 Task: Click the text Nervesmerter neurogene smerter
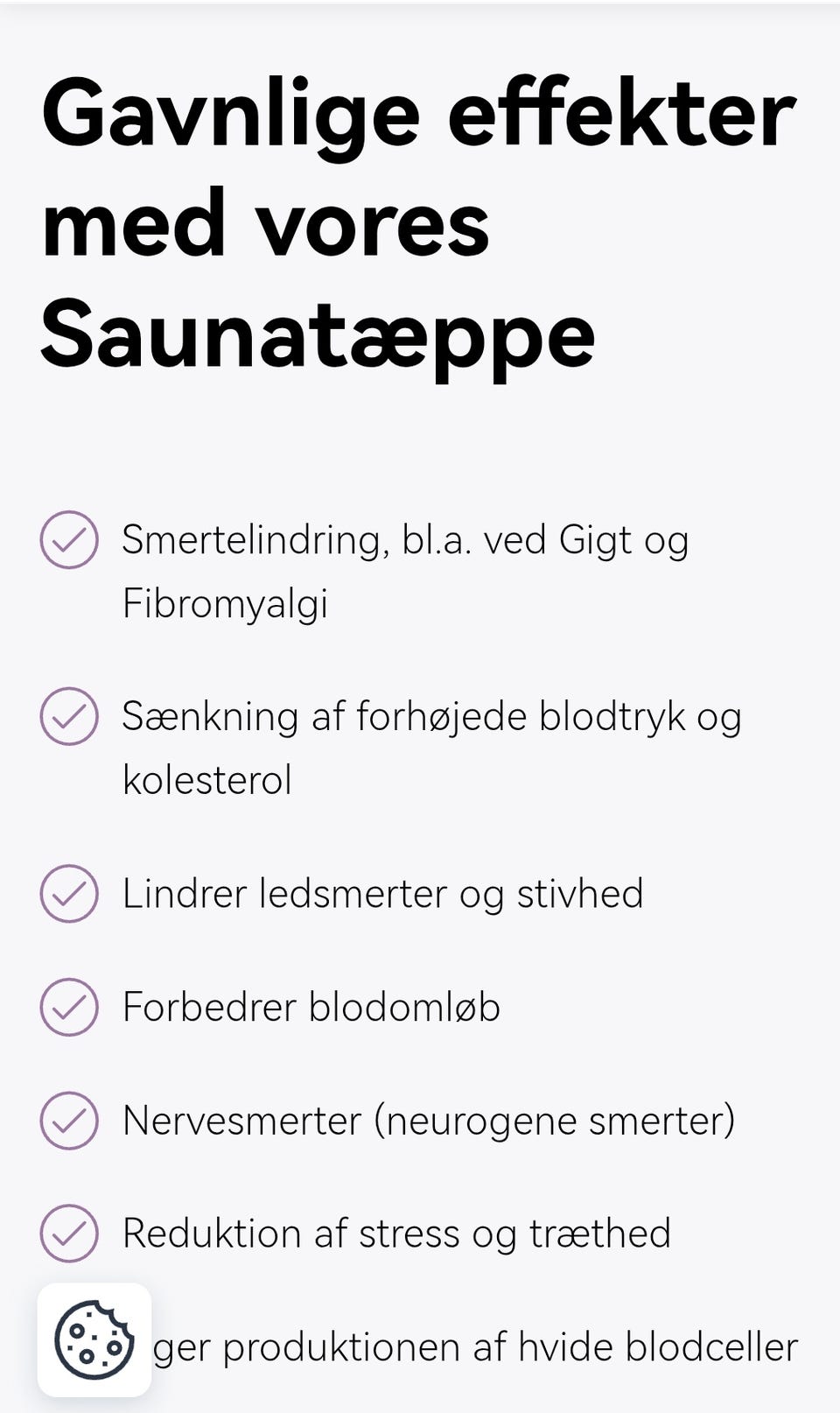429,1121
